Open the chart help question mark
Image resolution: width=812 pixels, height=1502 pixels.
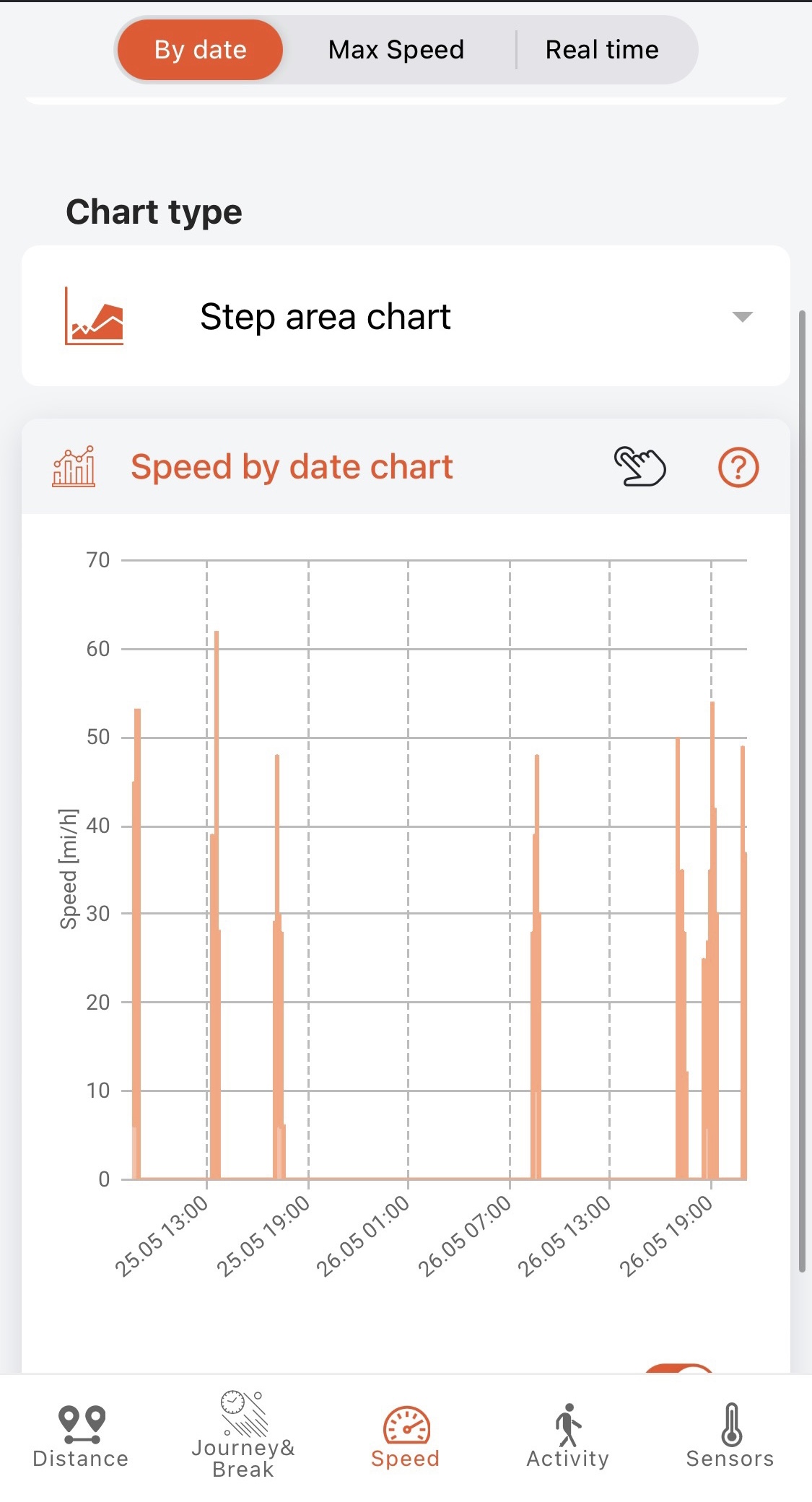tap(738, 467)
